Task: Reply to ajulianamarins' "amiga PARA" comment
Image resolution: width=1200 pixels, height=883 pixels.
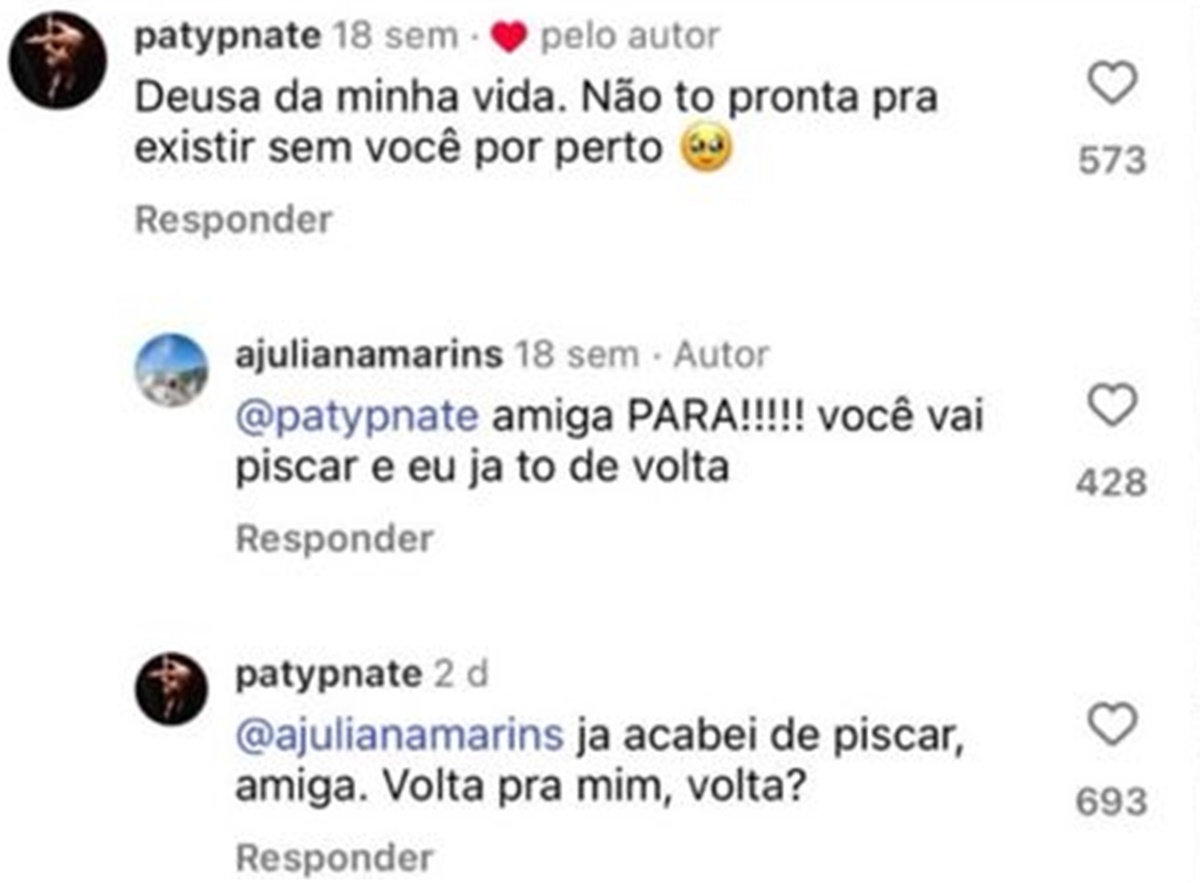Action: pos(334,539)
